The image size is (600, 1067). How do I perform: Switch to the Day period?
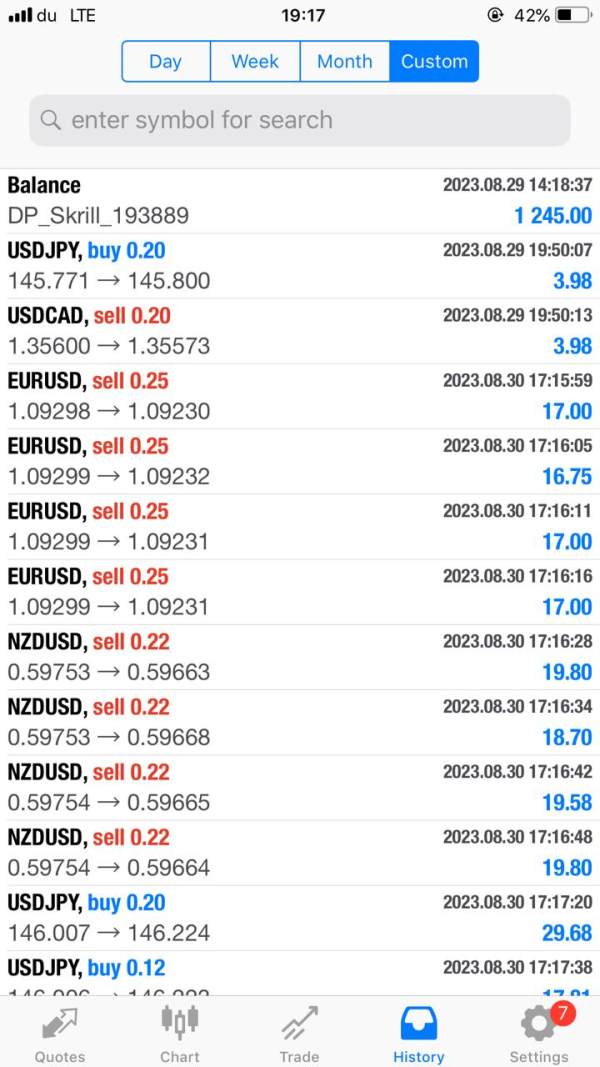166,61
